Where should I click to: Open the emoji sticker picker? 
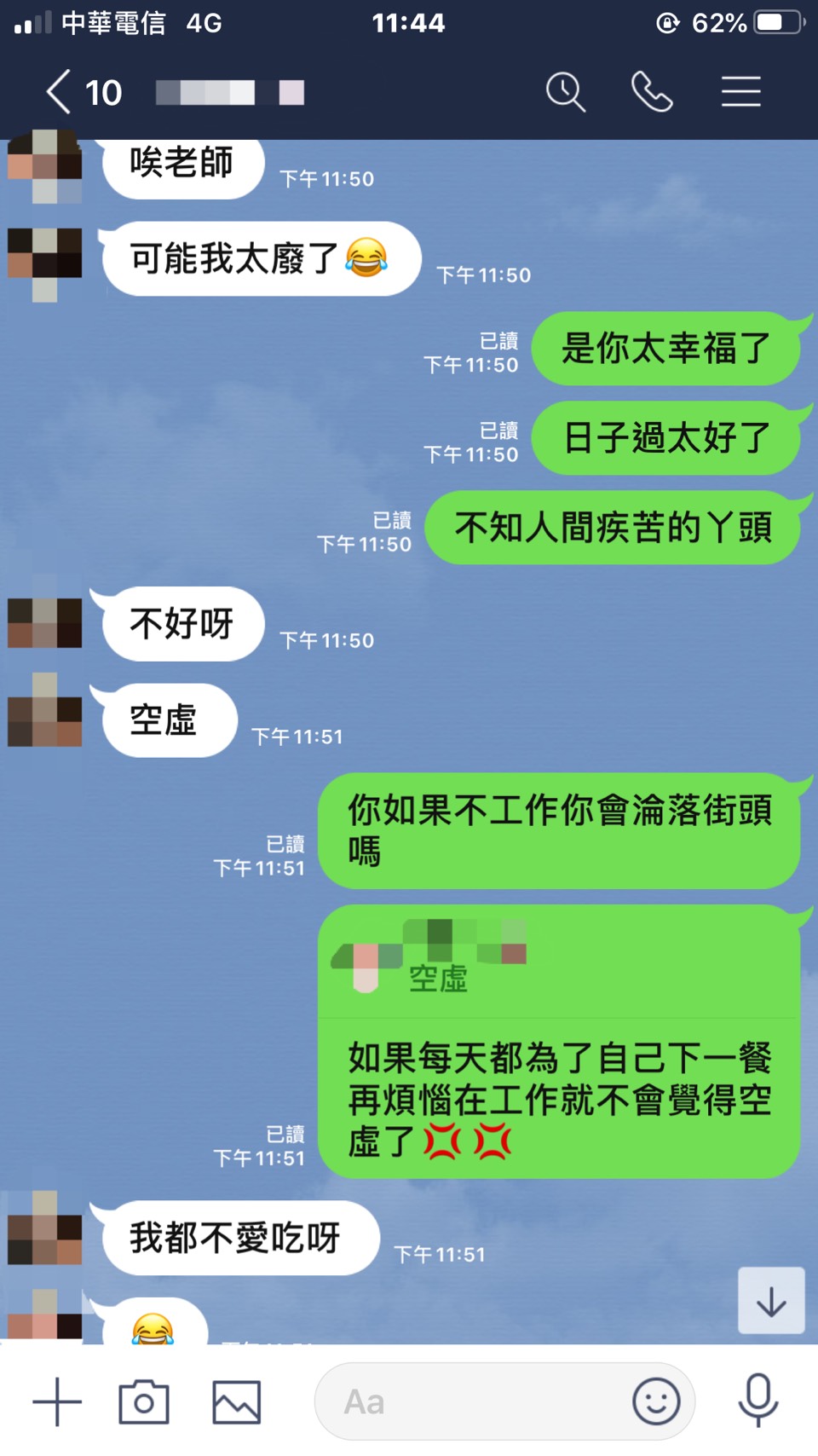(x=656, y=1401)
